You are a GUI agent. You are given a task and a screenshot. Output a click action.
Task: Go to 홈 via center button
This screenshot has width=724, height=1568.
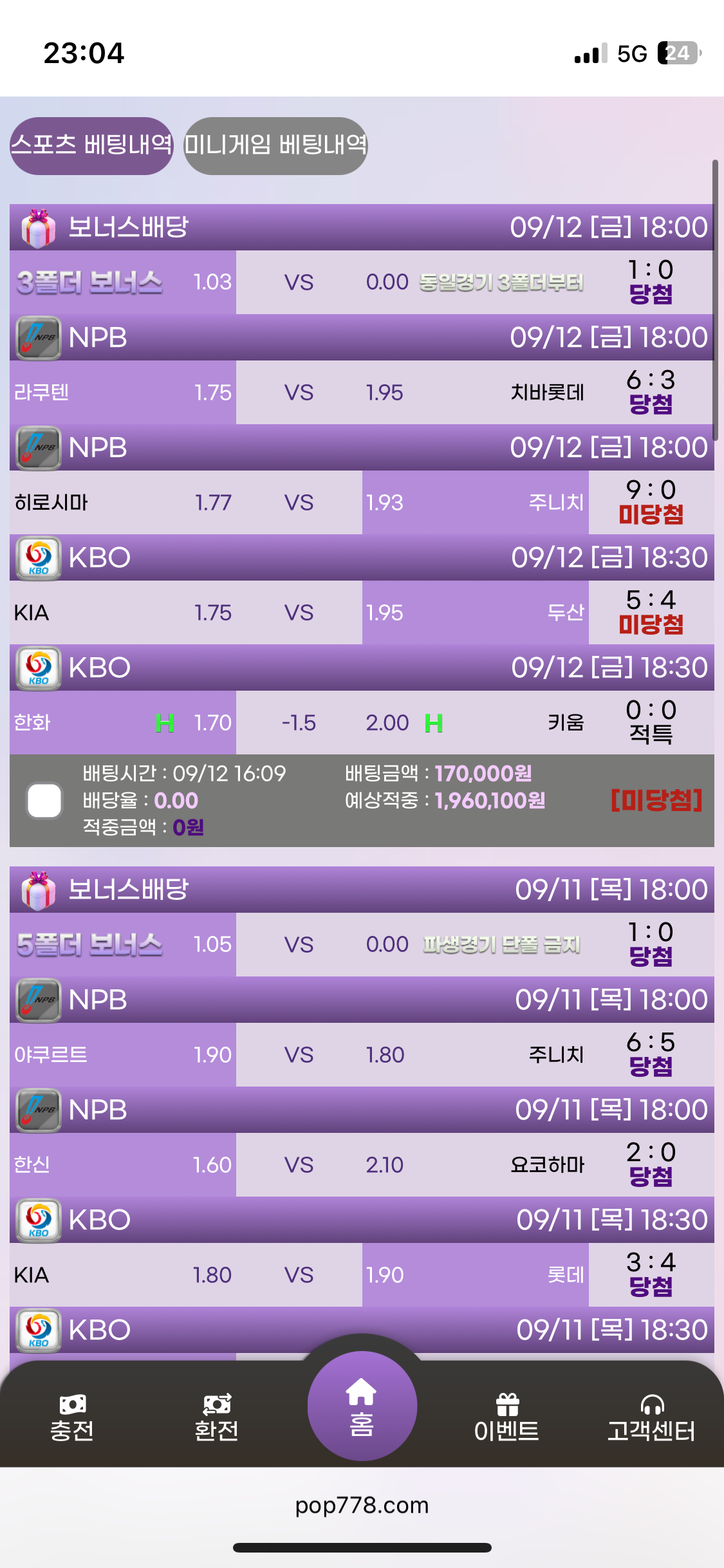click(x=362, y=1407)
